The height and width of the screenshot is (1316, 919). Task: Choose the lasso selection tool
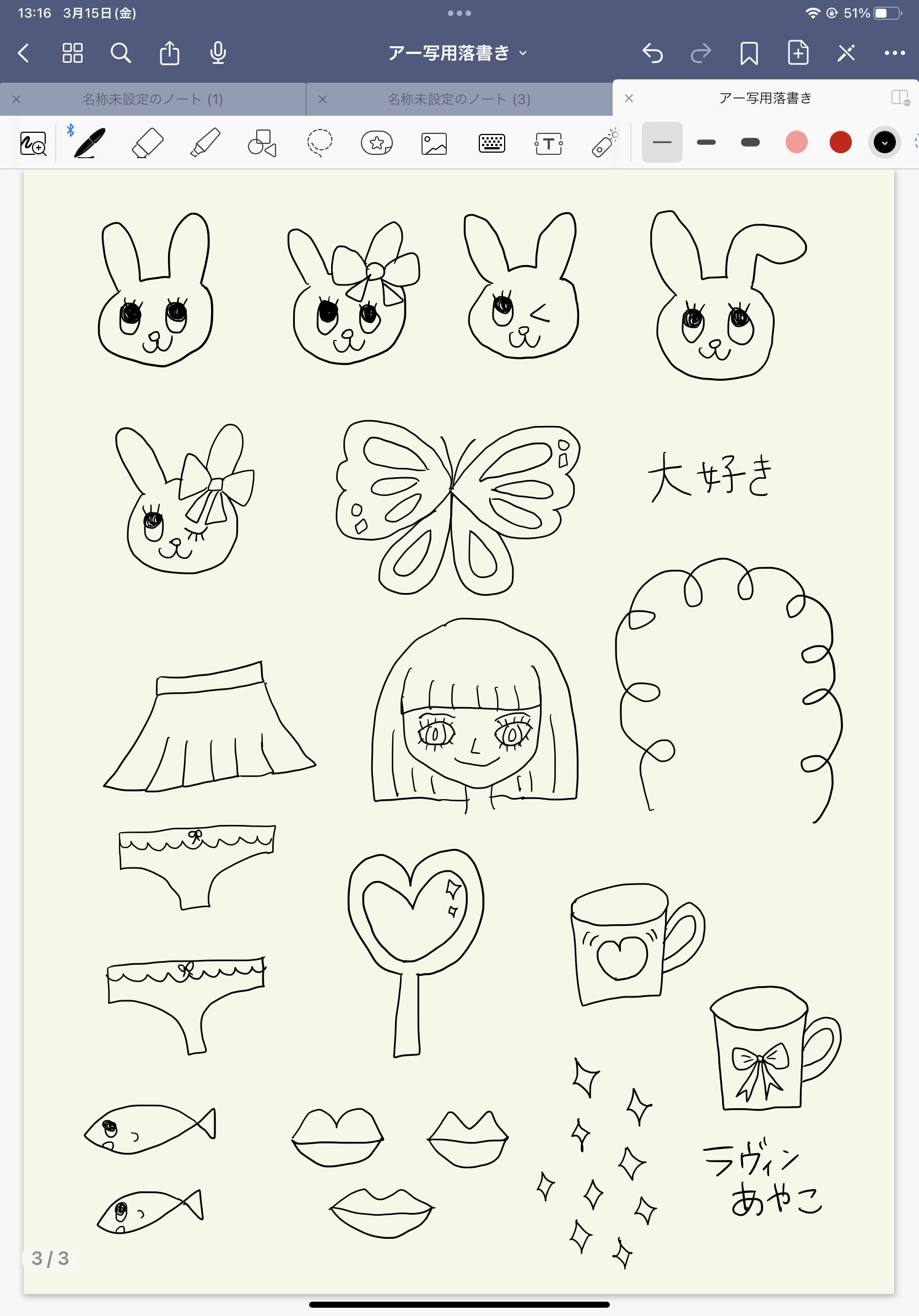tap(320, 143)
